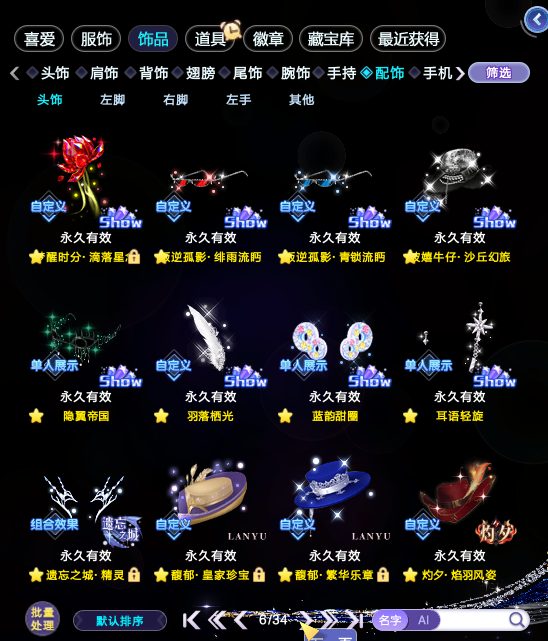This screenshot has height=641, width=548.
Task: Open the 默认排序 sort dropdown
Action: (x=120, y=621)
